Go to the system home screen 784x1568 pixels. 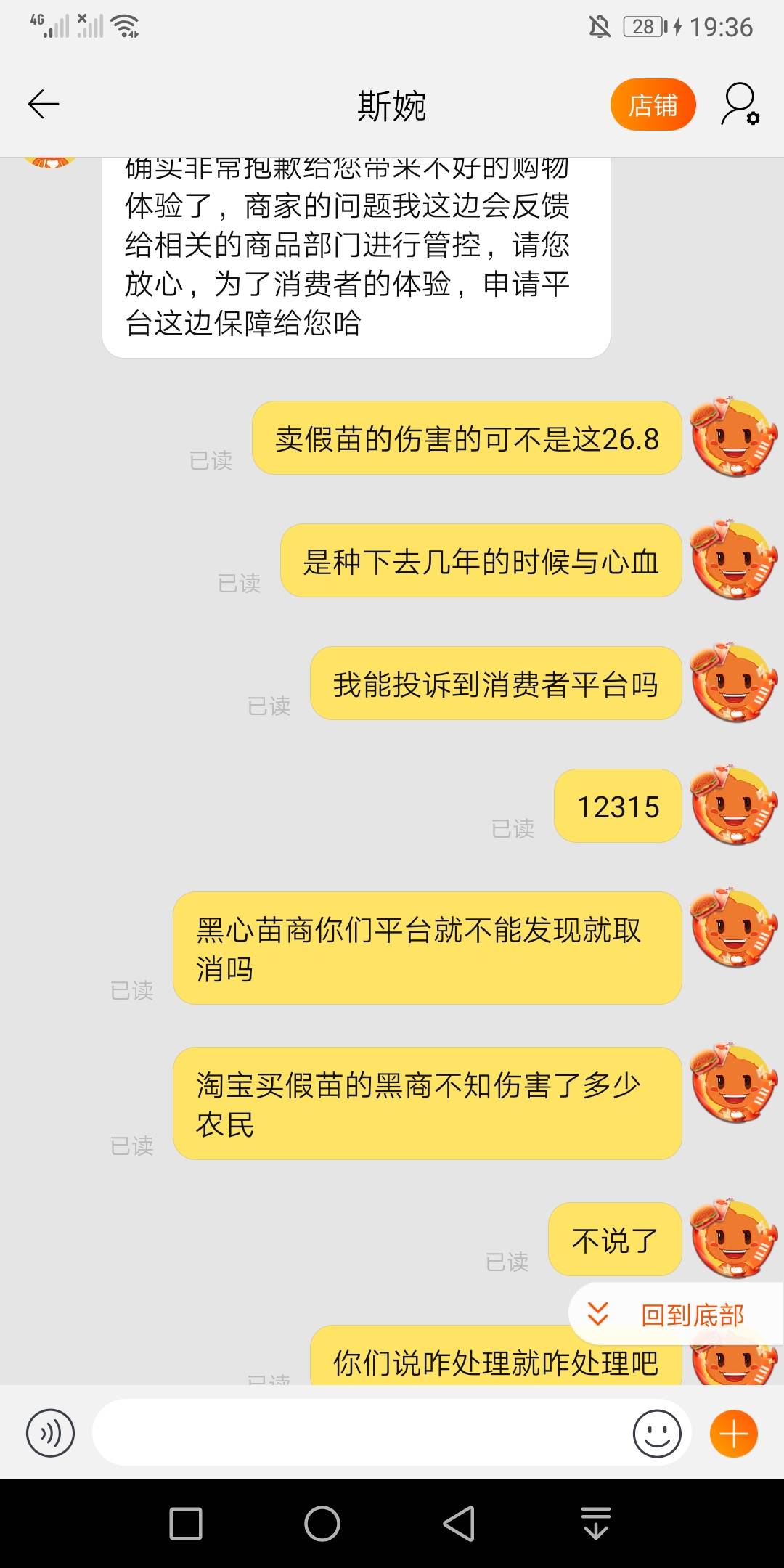point(322,1523)
